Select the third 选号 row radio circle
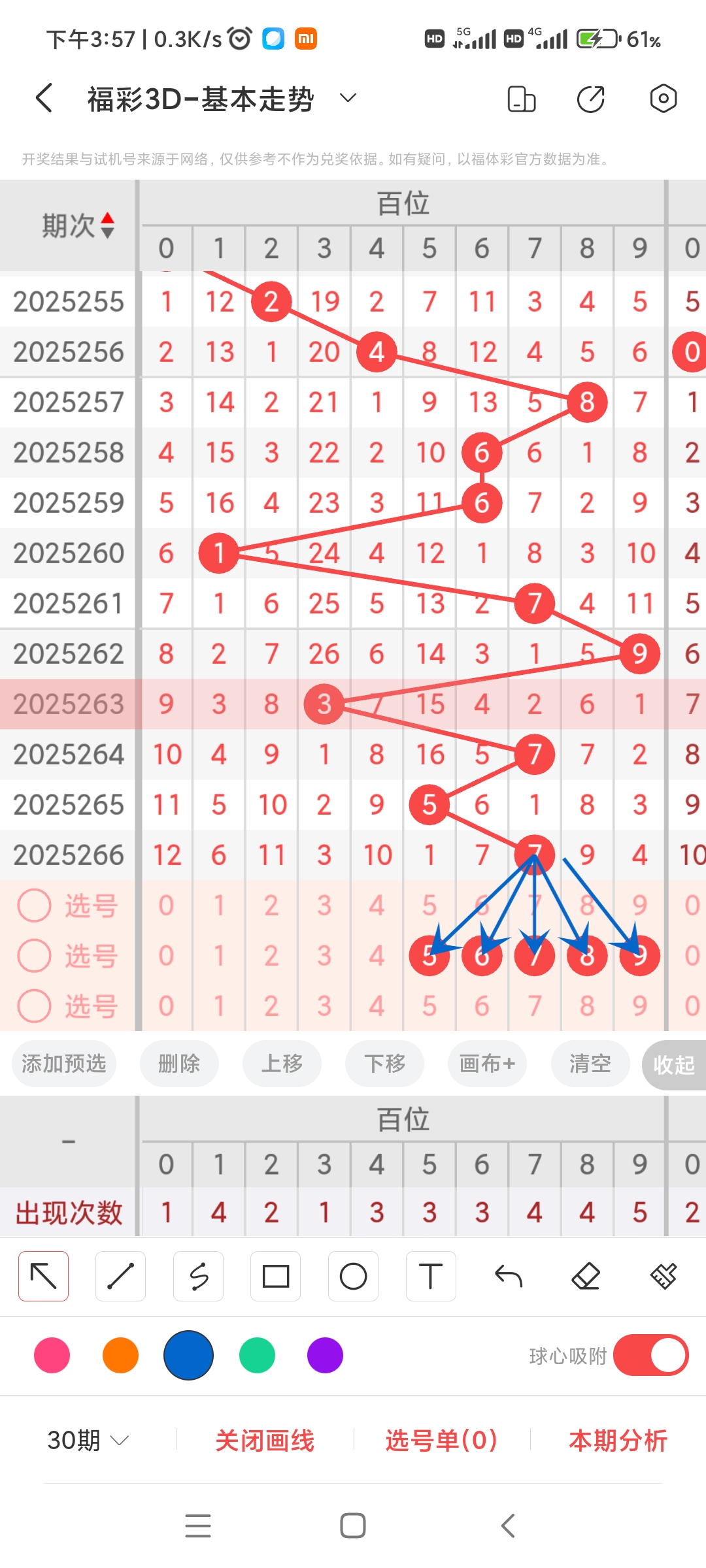This screenshot has height=1568, width=706. [34, 1006]
